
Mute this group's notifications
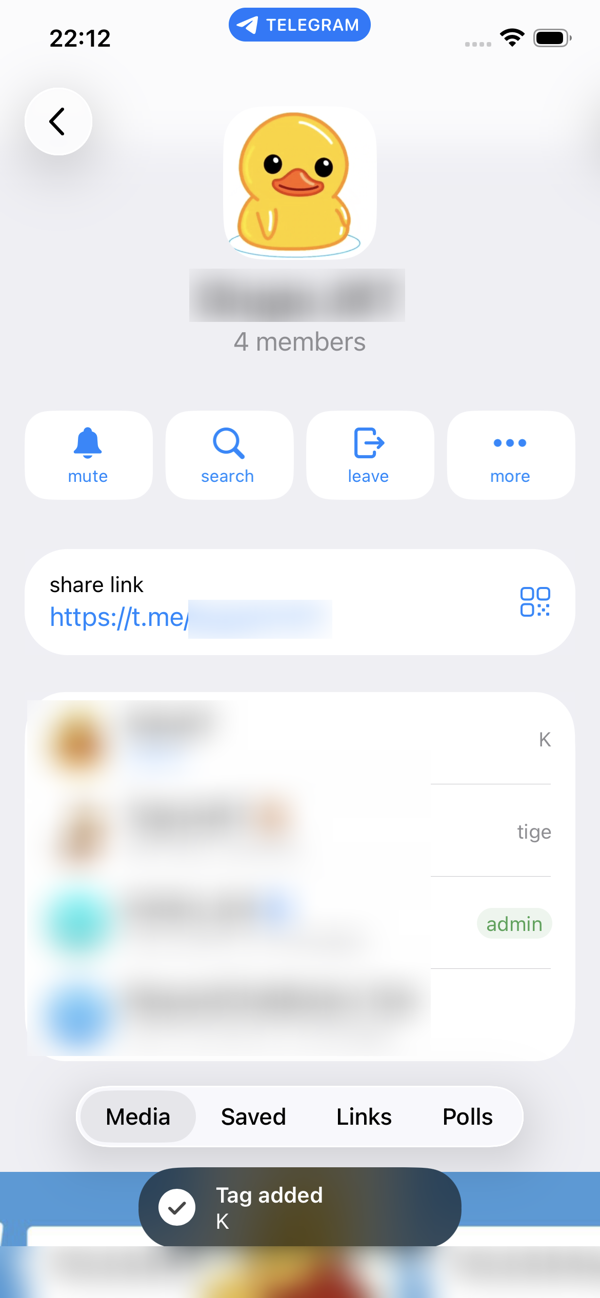coord(88,455)
